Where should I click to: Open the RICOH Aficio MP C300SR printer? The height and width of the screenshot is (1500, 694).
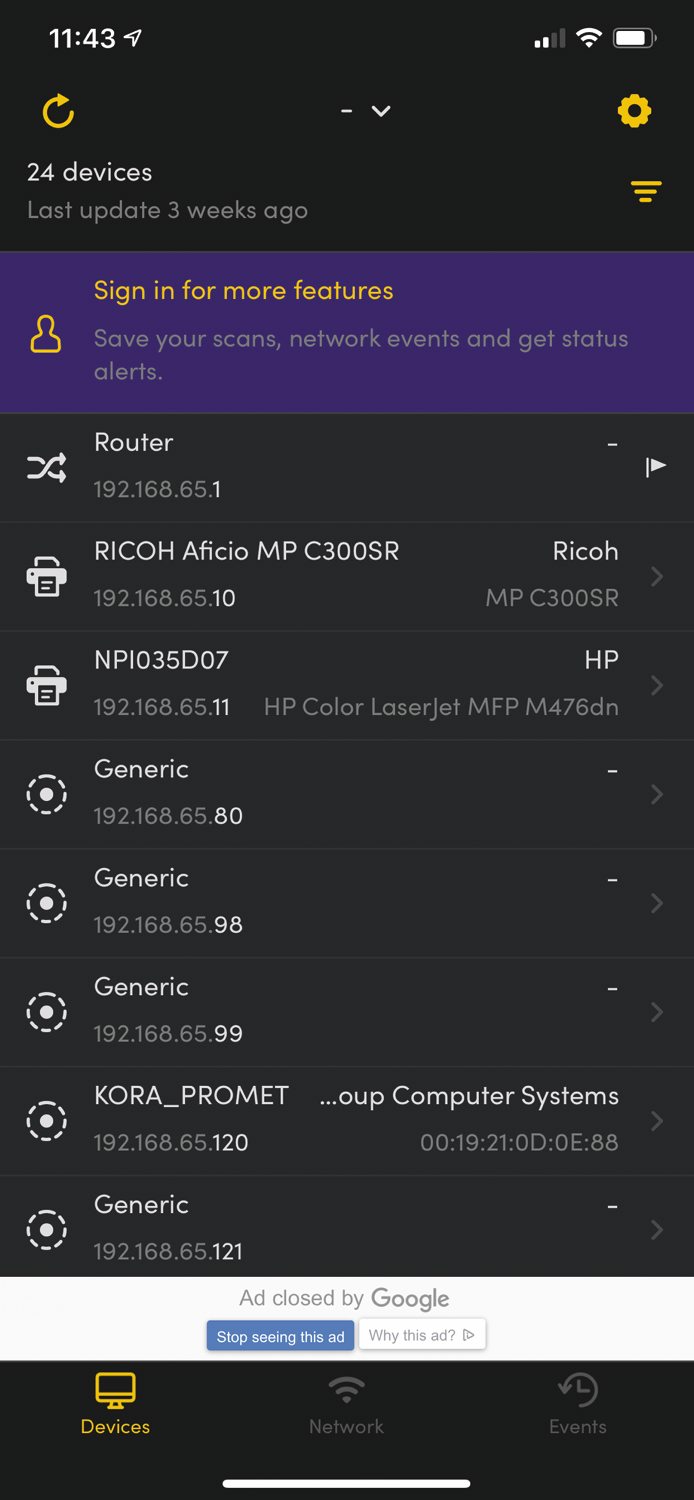(x=347, y=576)
